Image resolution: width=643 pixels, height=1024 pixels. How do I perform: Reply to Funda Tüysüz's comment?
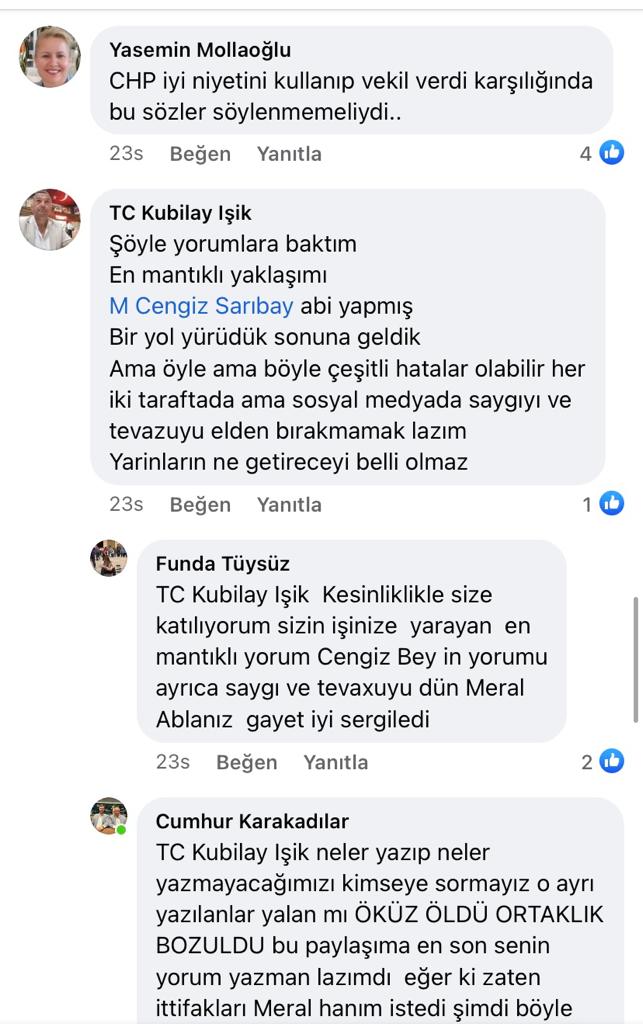336,762
